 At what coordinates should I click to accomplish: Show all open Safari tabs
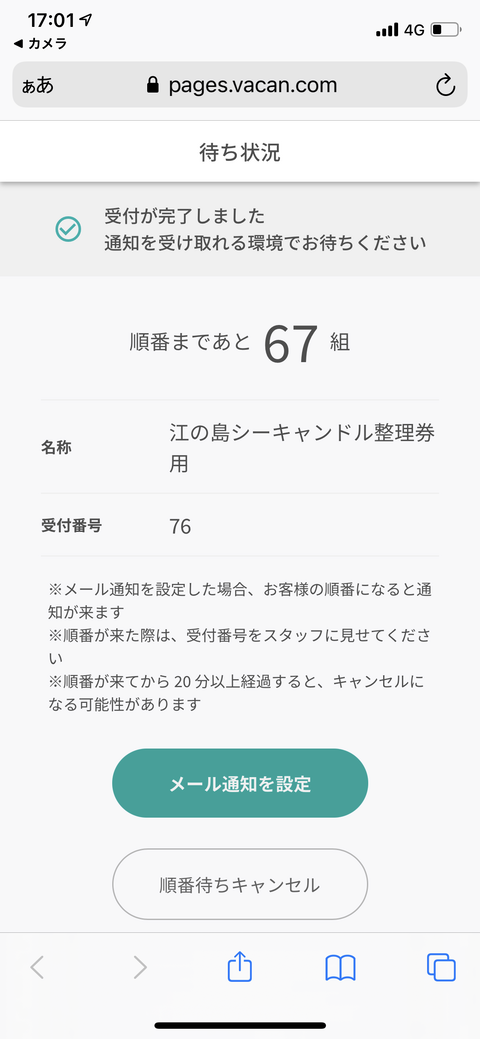[441, 967]
